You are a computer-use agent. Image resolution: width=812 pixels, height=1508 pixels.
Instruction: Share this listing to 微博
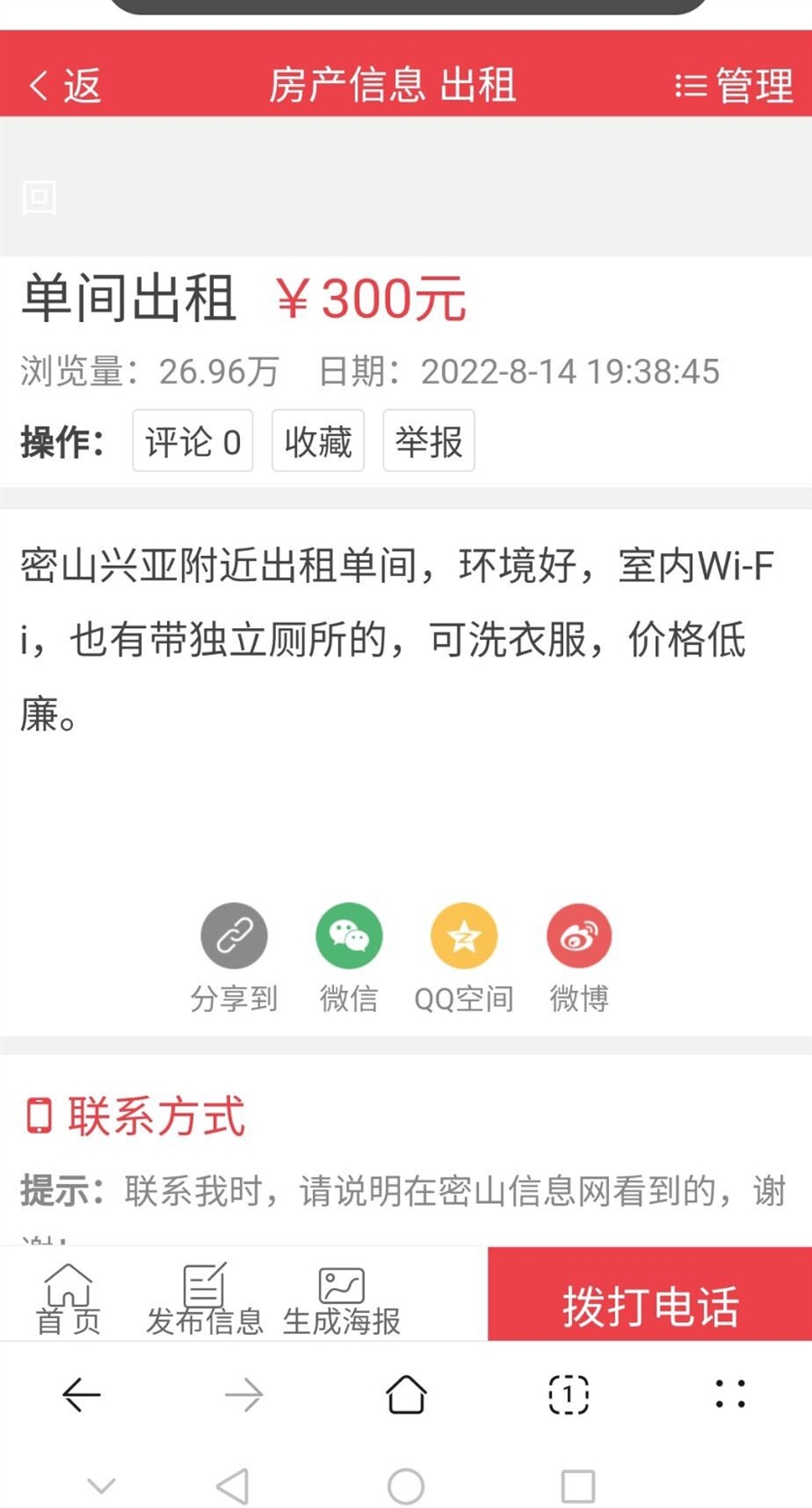[579, 936]
